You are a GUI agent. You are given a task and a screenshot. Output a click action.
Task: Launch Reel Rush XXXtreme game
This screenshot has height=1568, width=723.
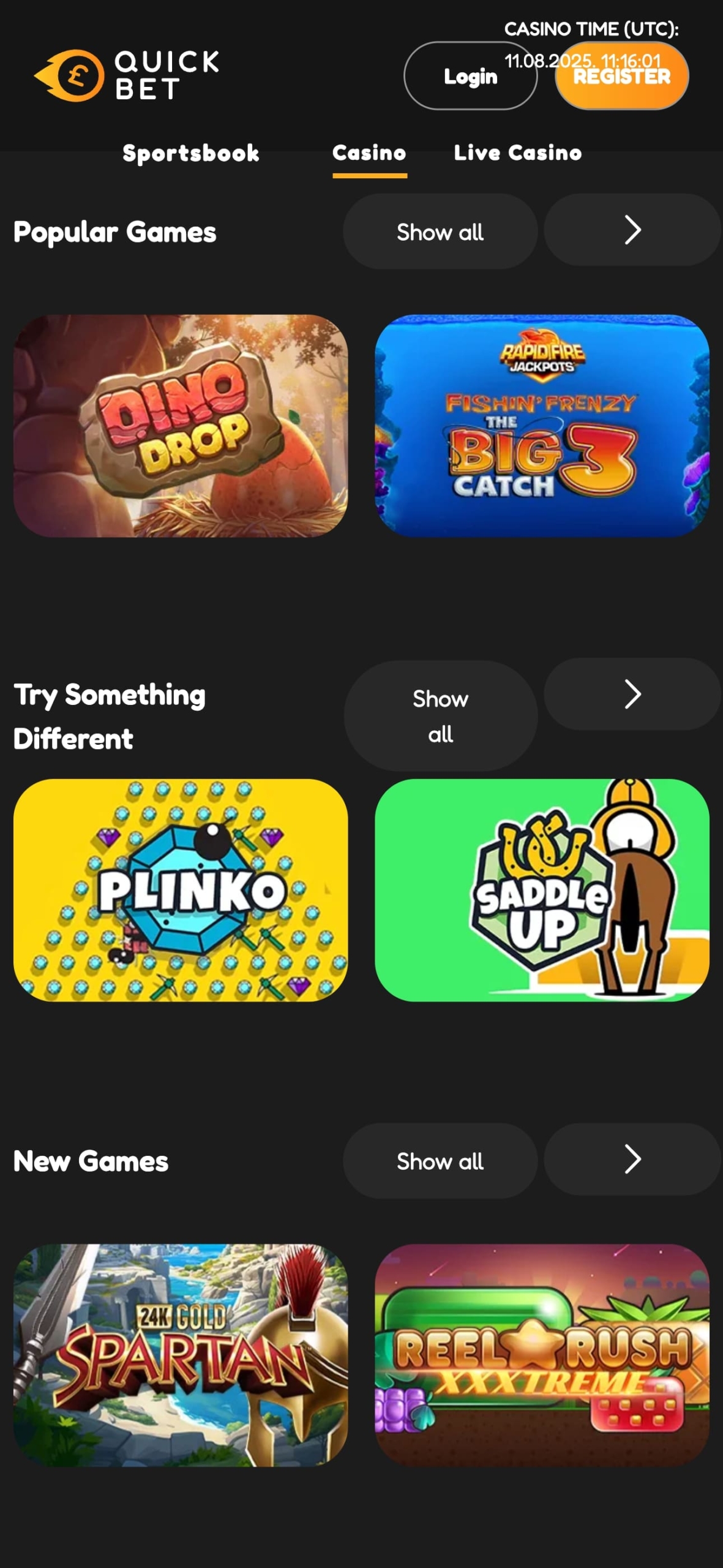pos(542,1355)
